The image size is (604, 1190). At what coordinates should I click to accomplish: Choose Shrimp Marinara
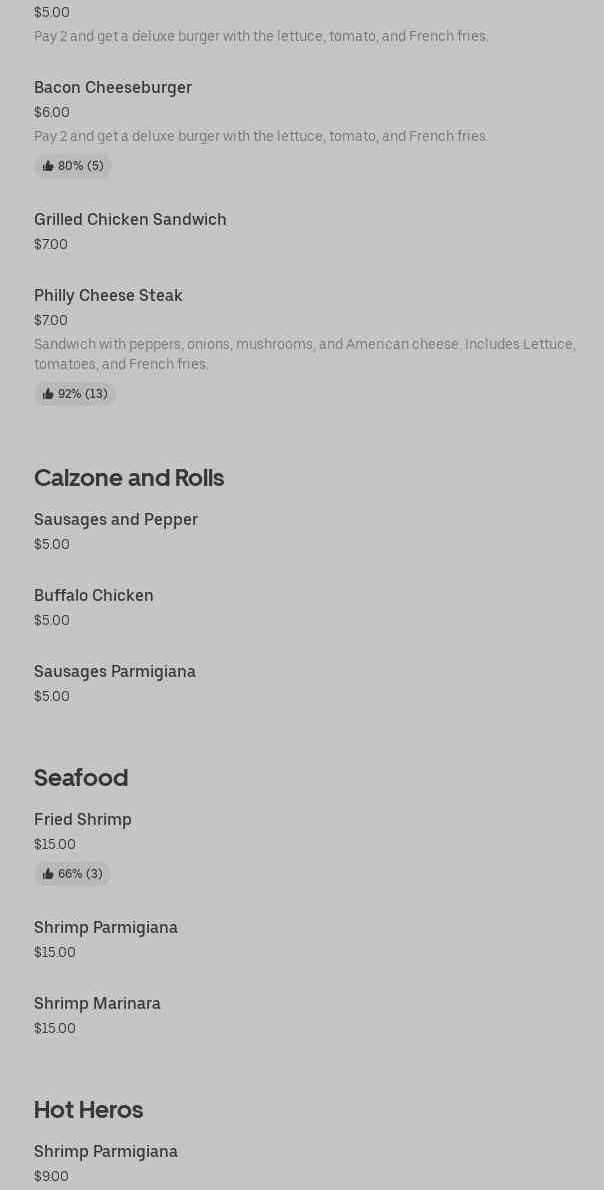[97, 1004]
